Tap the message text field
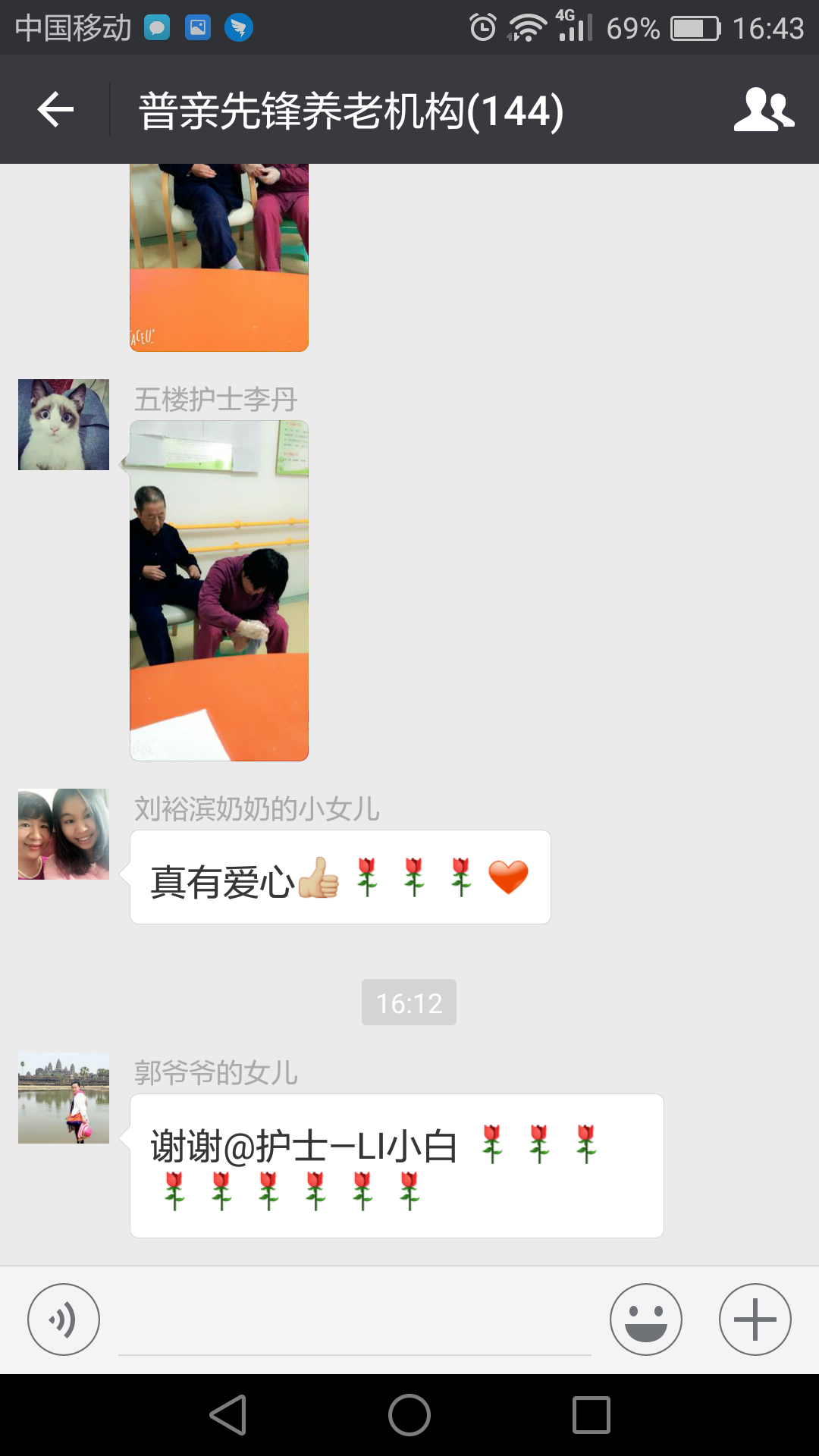The image size is (819, 1456). [x=355, y=1323]
